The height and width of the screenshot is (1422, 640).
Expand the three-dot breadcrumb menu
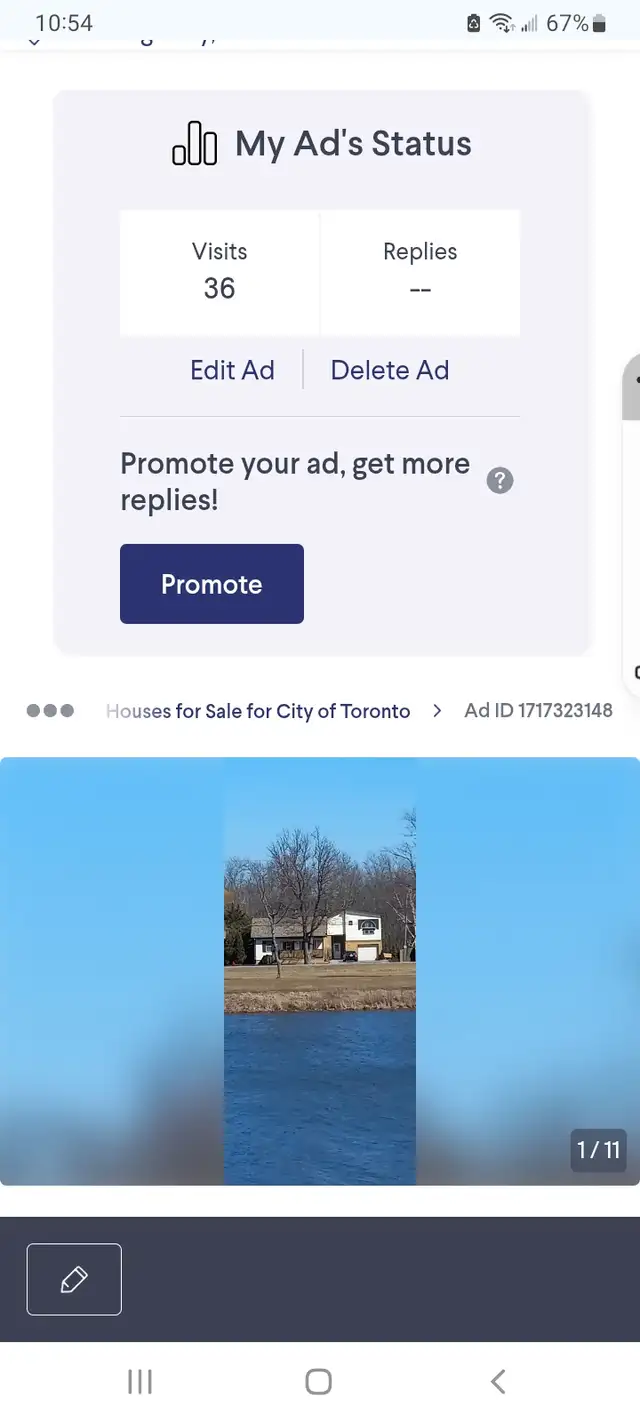(x=50, y=711)
